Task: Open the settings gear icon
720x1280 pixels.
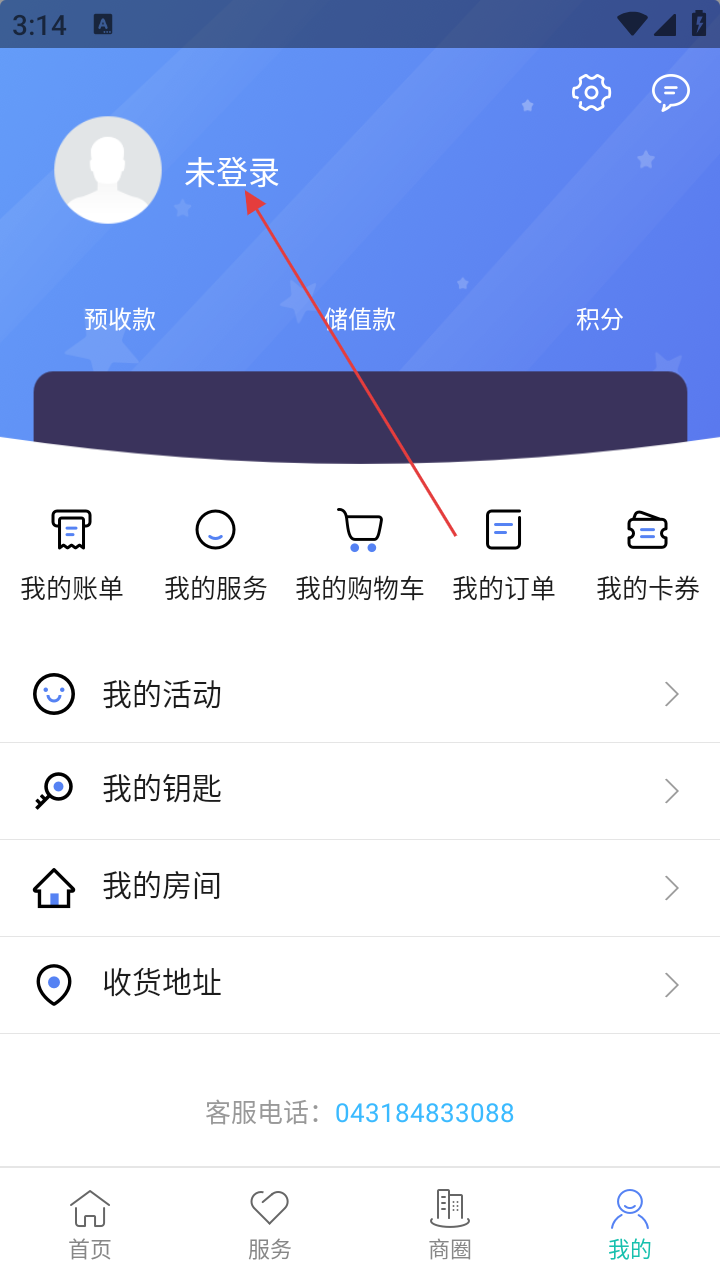Action: [591, 92]
